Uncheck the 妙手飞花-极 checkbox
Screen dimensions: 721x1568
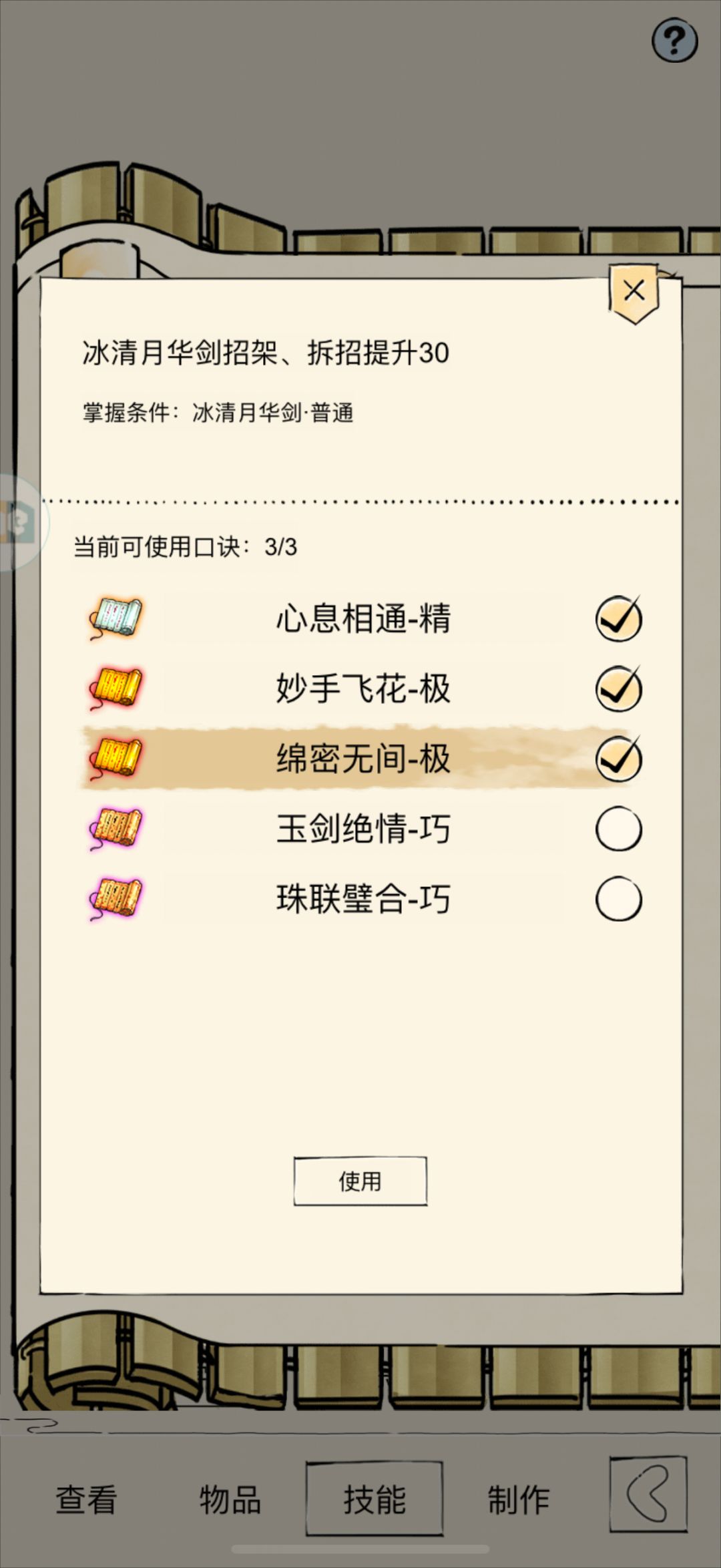[x=619, y=689]
